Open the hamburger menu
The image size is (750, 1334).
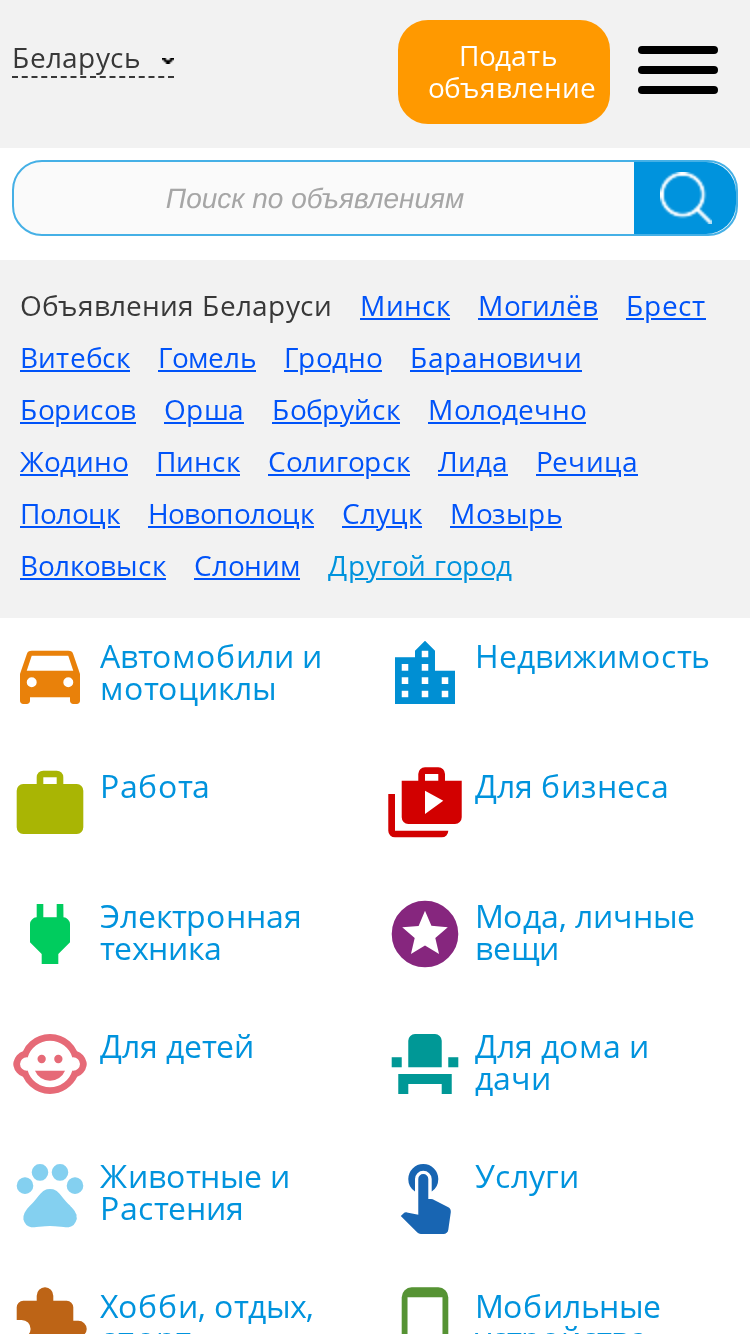click(x=678, y=70)
